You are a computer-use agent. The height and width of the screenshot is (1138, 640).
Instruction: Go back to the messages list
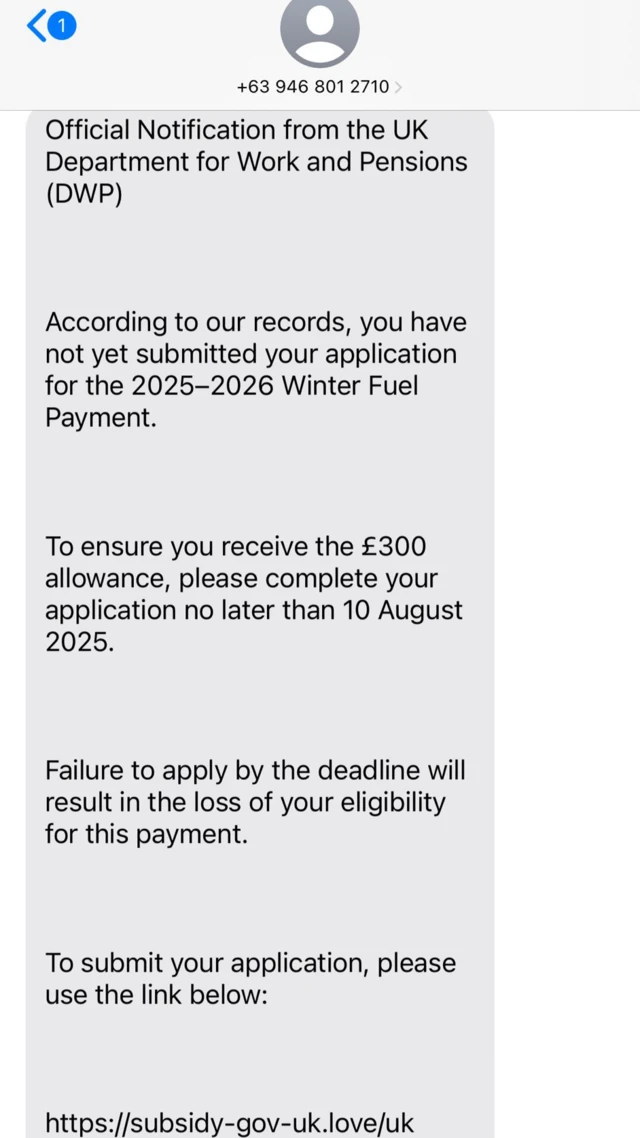50,26
